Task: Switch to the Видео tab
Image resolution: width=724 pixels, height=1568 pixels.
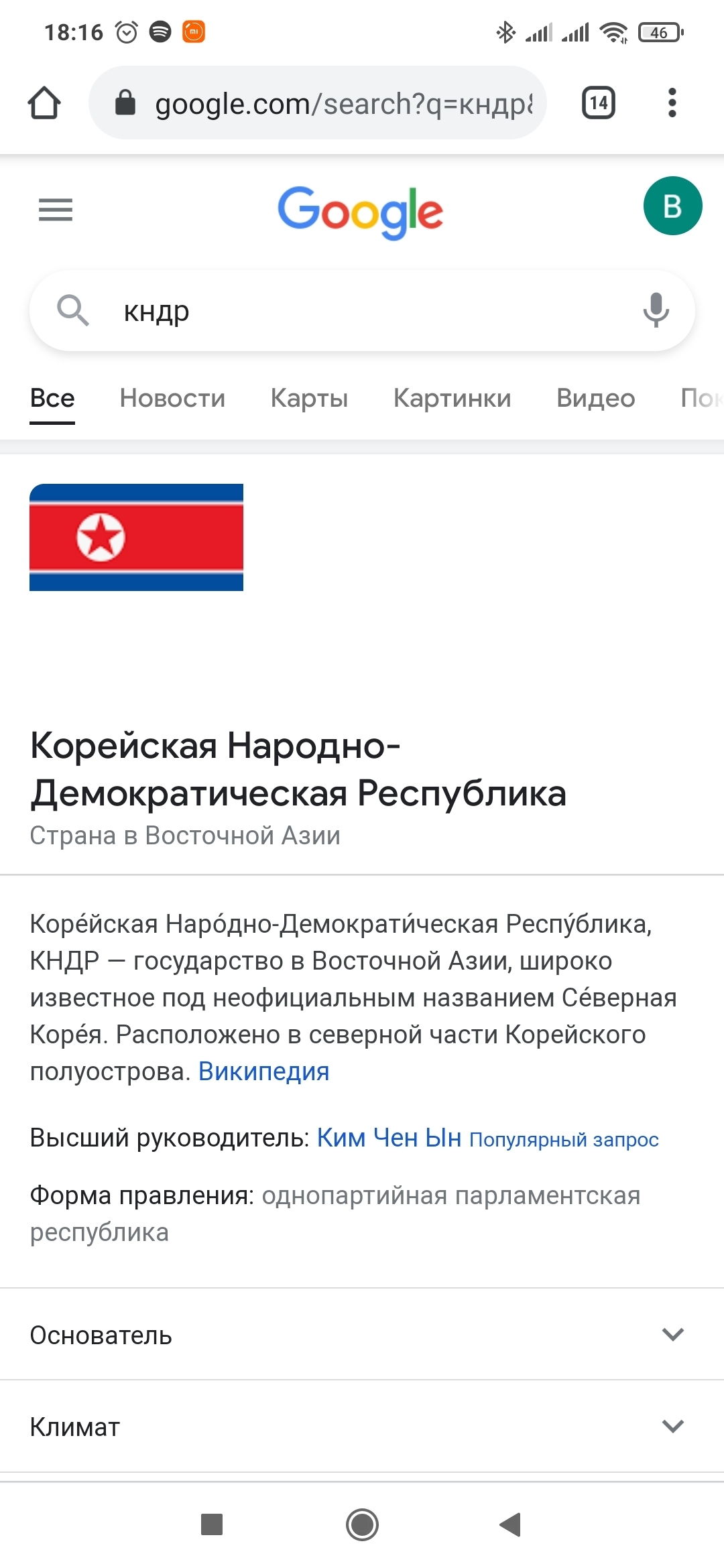Action: [x=595, y=398]
